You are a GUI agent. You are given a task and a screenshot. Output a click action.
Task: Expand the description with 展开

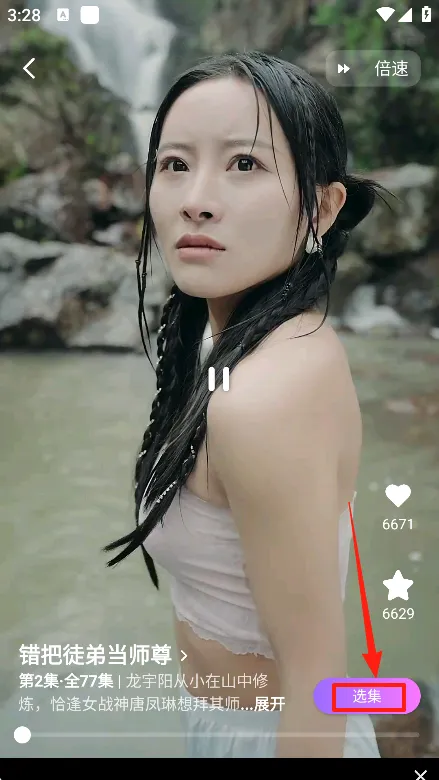(x=270, y=704)
